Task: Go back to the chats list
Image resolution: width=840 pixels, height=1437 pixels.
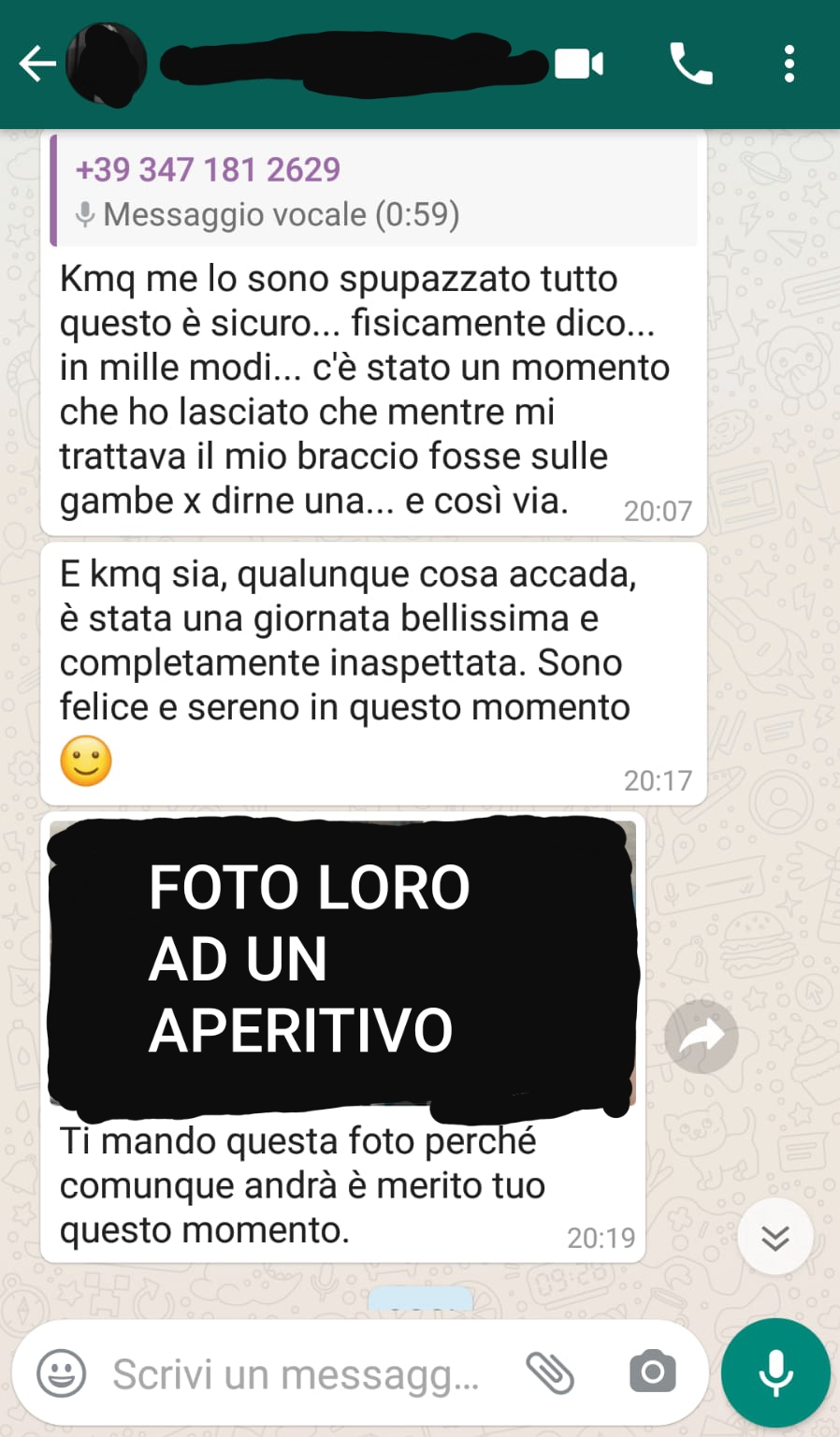Action: coord(37,65)
